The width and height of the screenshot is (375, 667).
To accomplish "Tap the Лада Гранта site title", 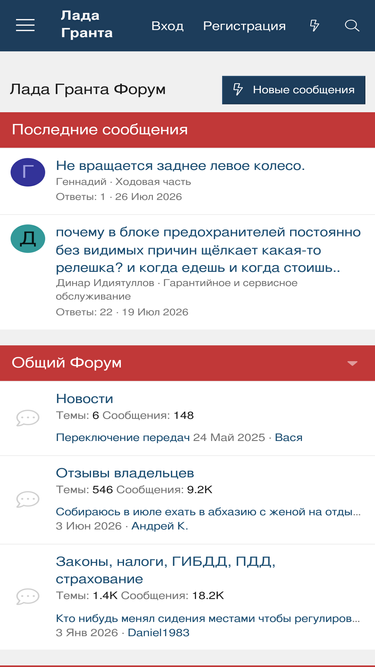I will click(87, 24).
